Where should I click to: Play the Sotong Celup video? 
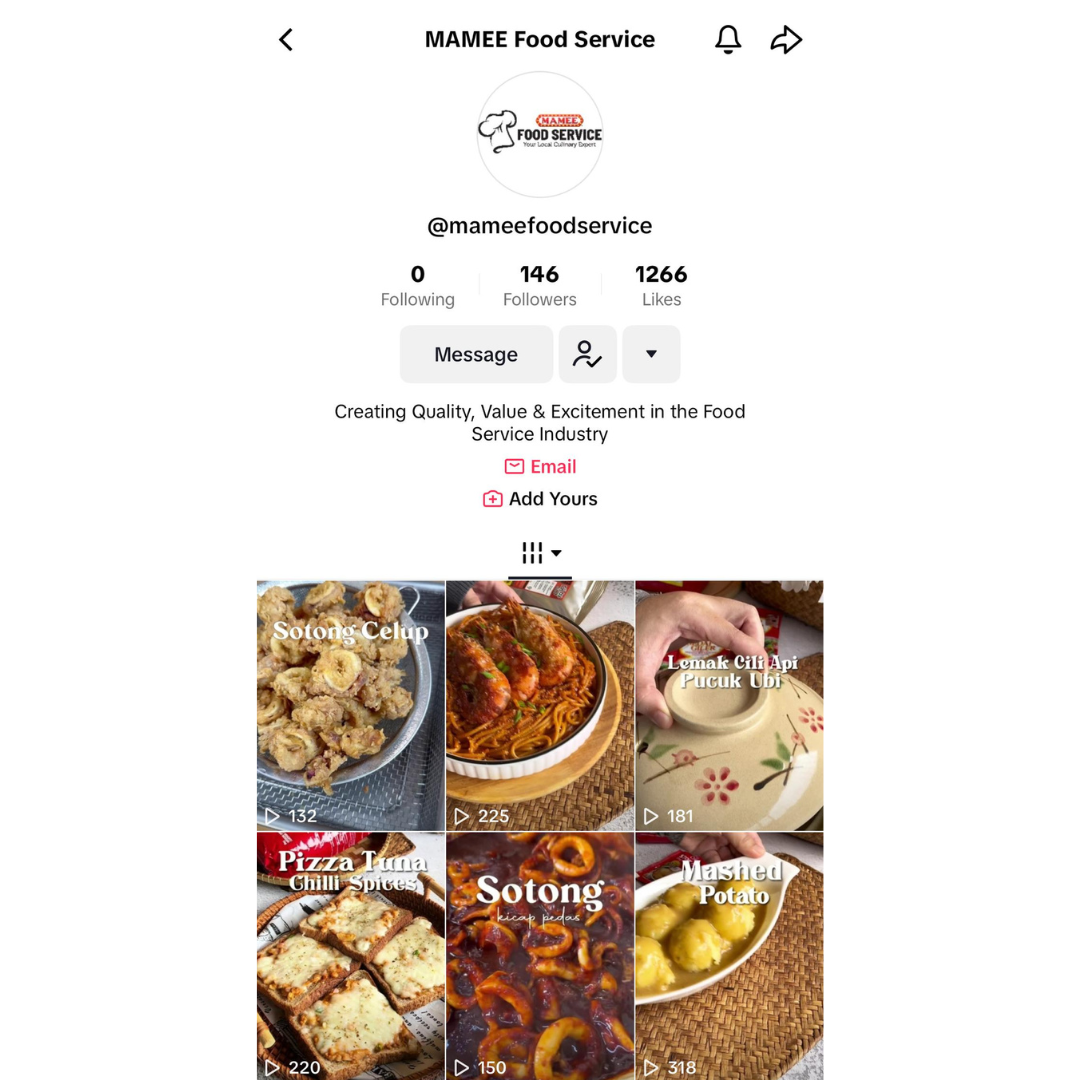click(x=350, y=705)
